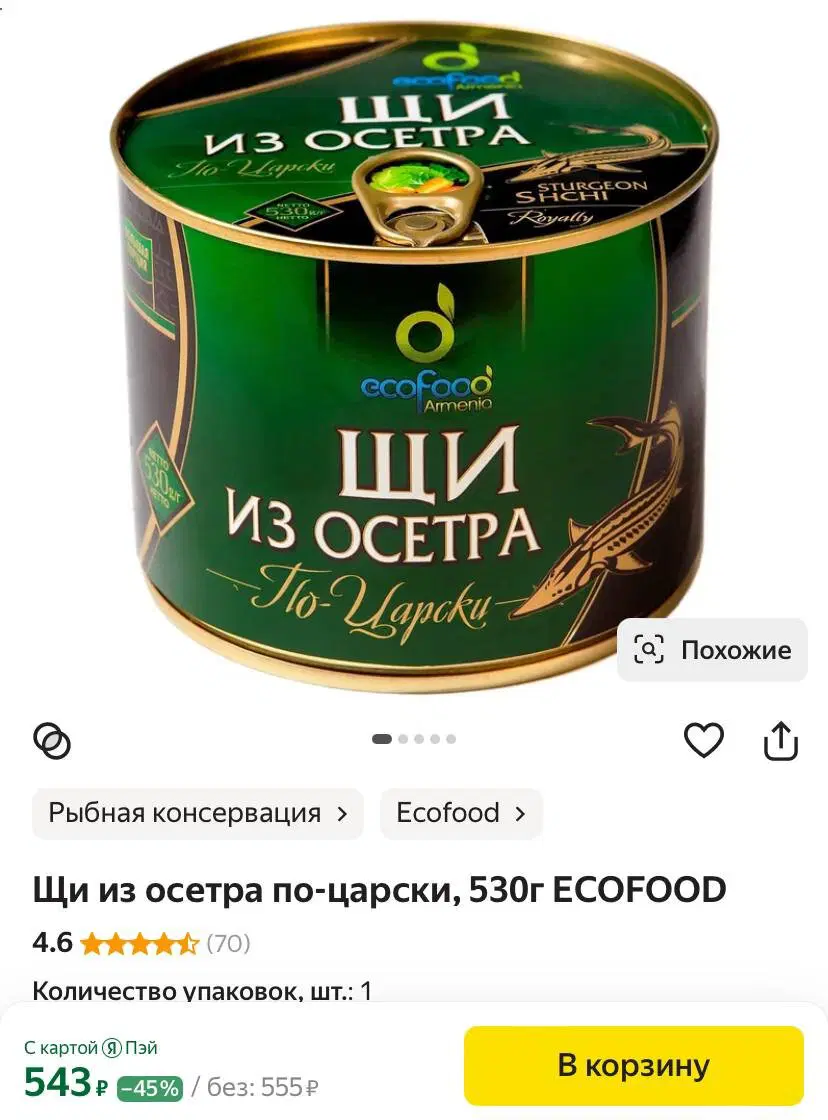Add product to favorites heart
The height and width of the screenshot is (1120, 828).
point(703,740)
